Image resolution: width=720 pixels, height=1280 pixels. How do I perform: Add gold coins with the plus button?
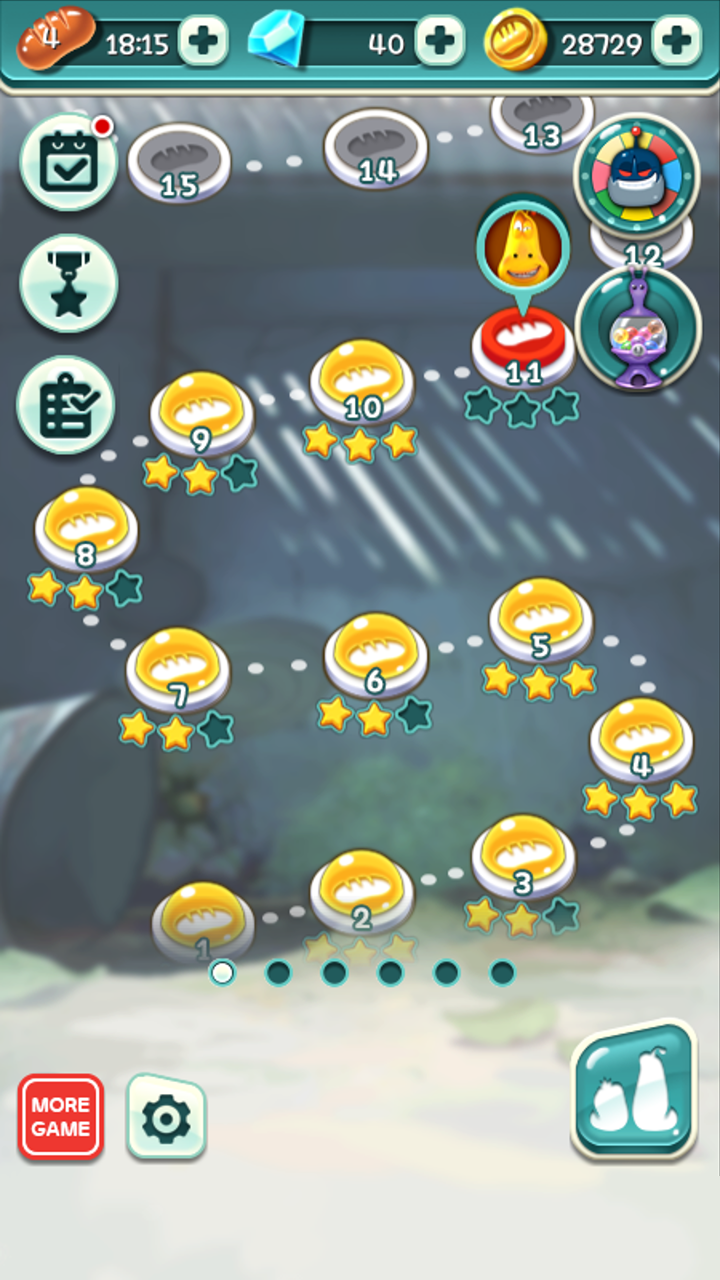677,41
